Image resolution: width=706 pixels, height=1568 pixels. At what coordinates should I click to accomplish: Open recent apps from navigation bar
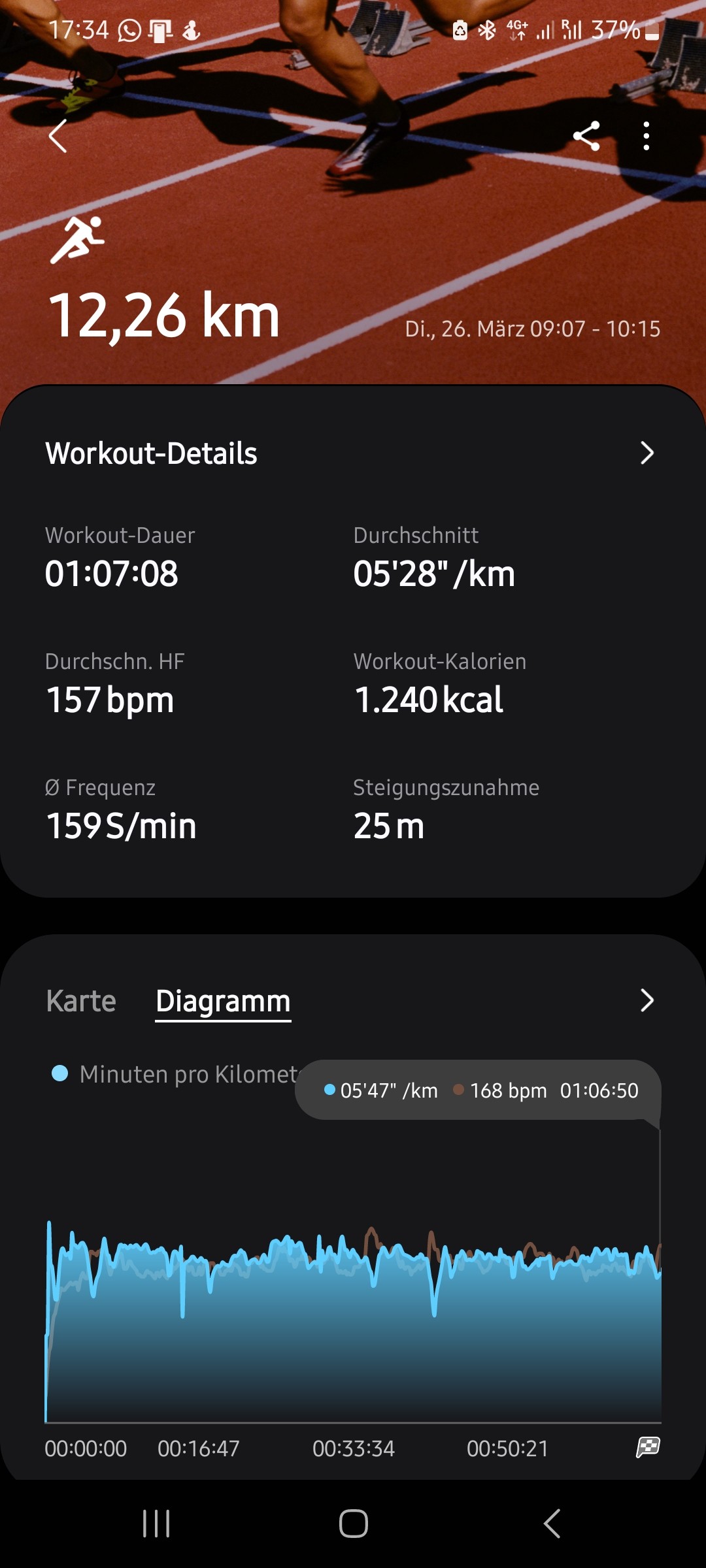(x=156, y=1524)
